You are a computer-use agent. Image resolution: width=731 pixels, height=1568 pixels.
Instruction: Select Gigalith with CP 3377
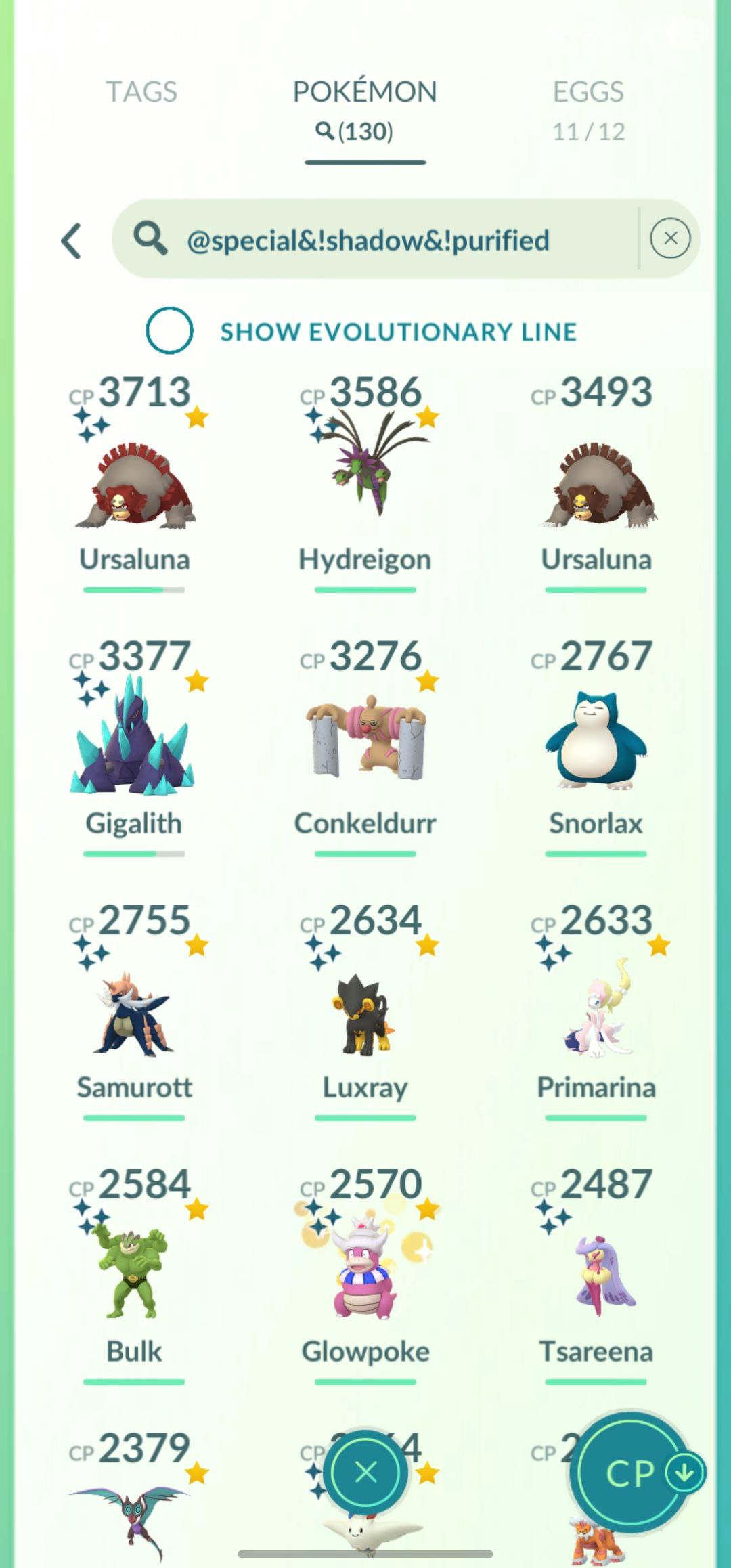(x=135, y=745)
